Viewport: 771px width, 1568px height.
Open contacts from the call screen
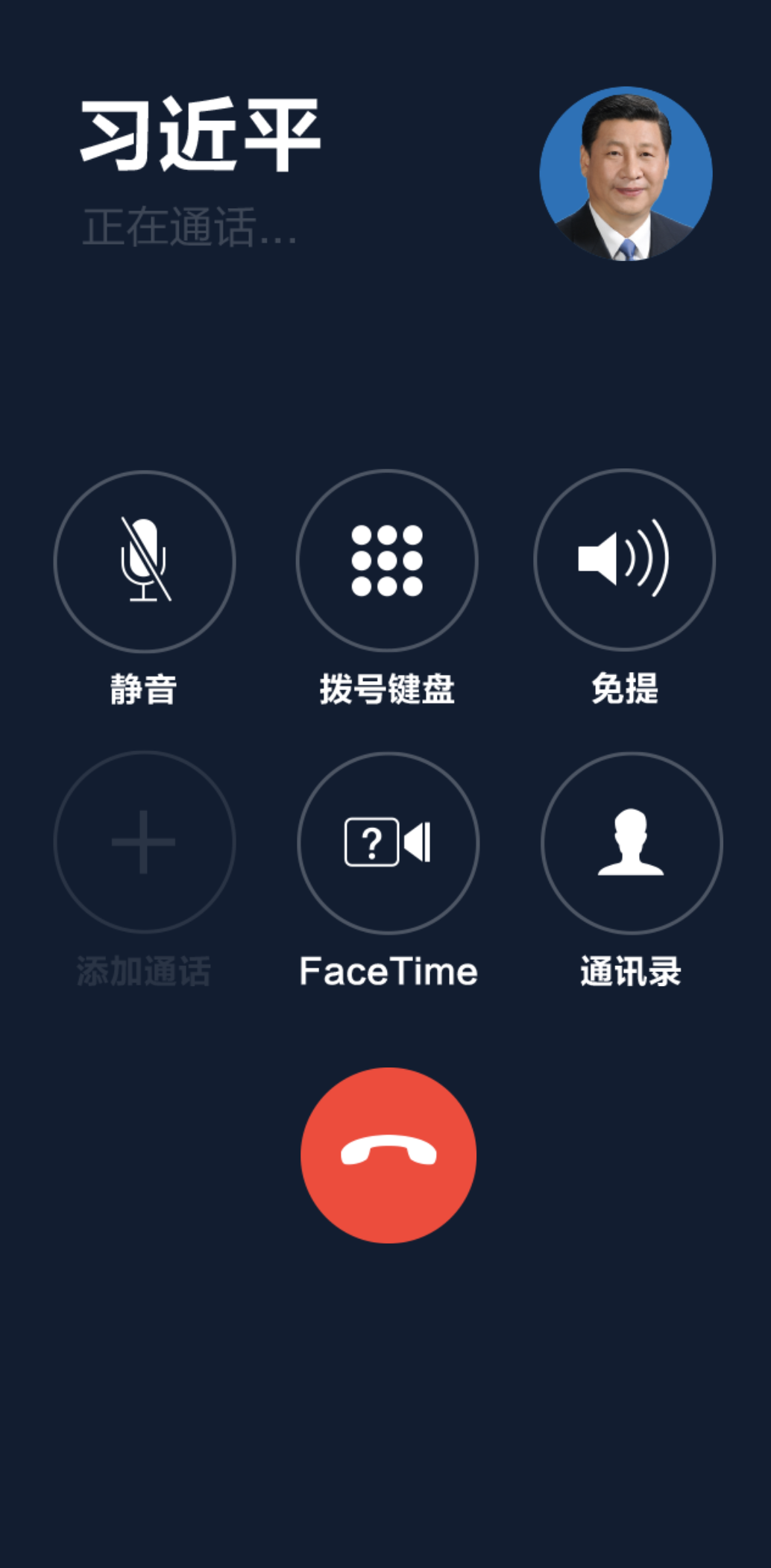(x=630, y=841)
